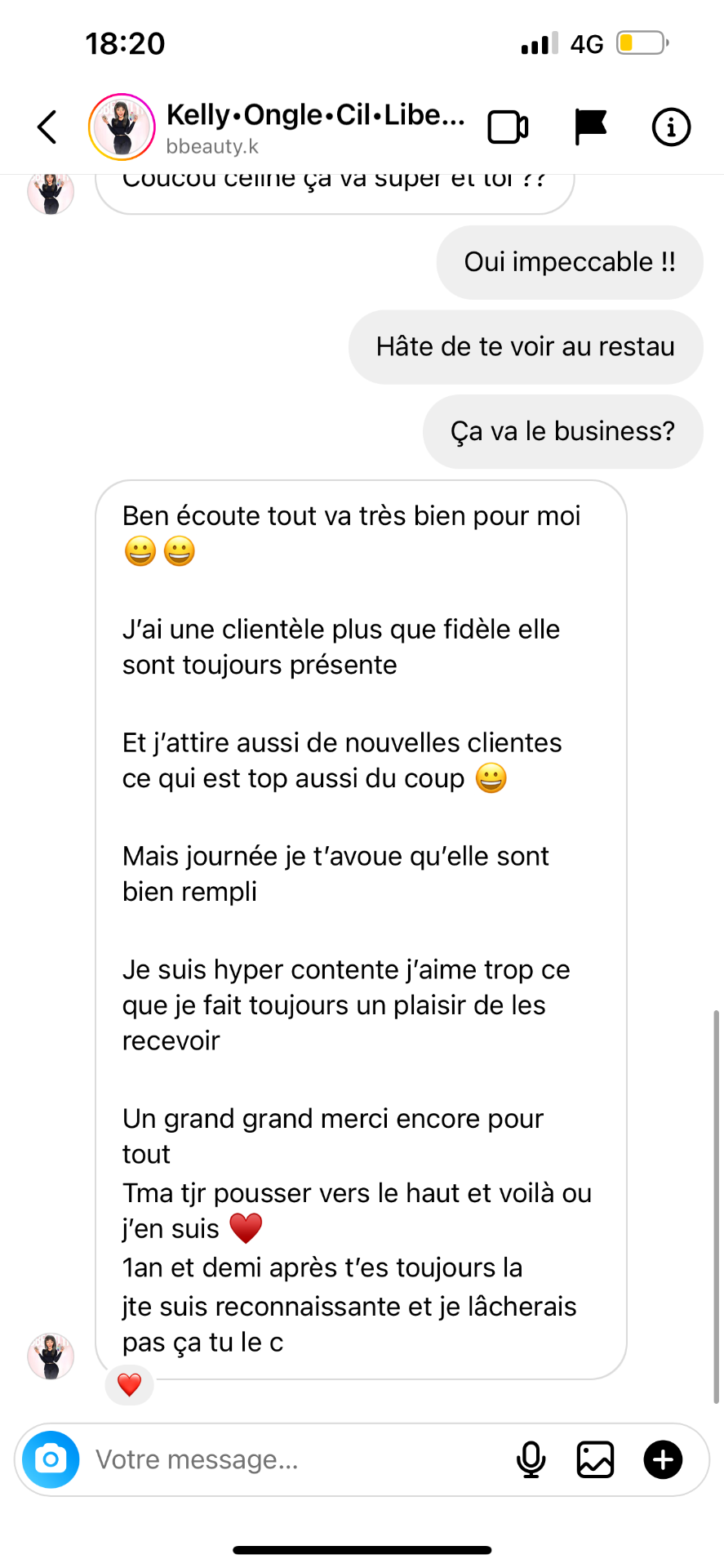Open the plus attachments menu
This screenshot has height=1568, width=724.
click(663, 1459)
